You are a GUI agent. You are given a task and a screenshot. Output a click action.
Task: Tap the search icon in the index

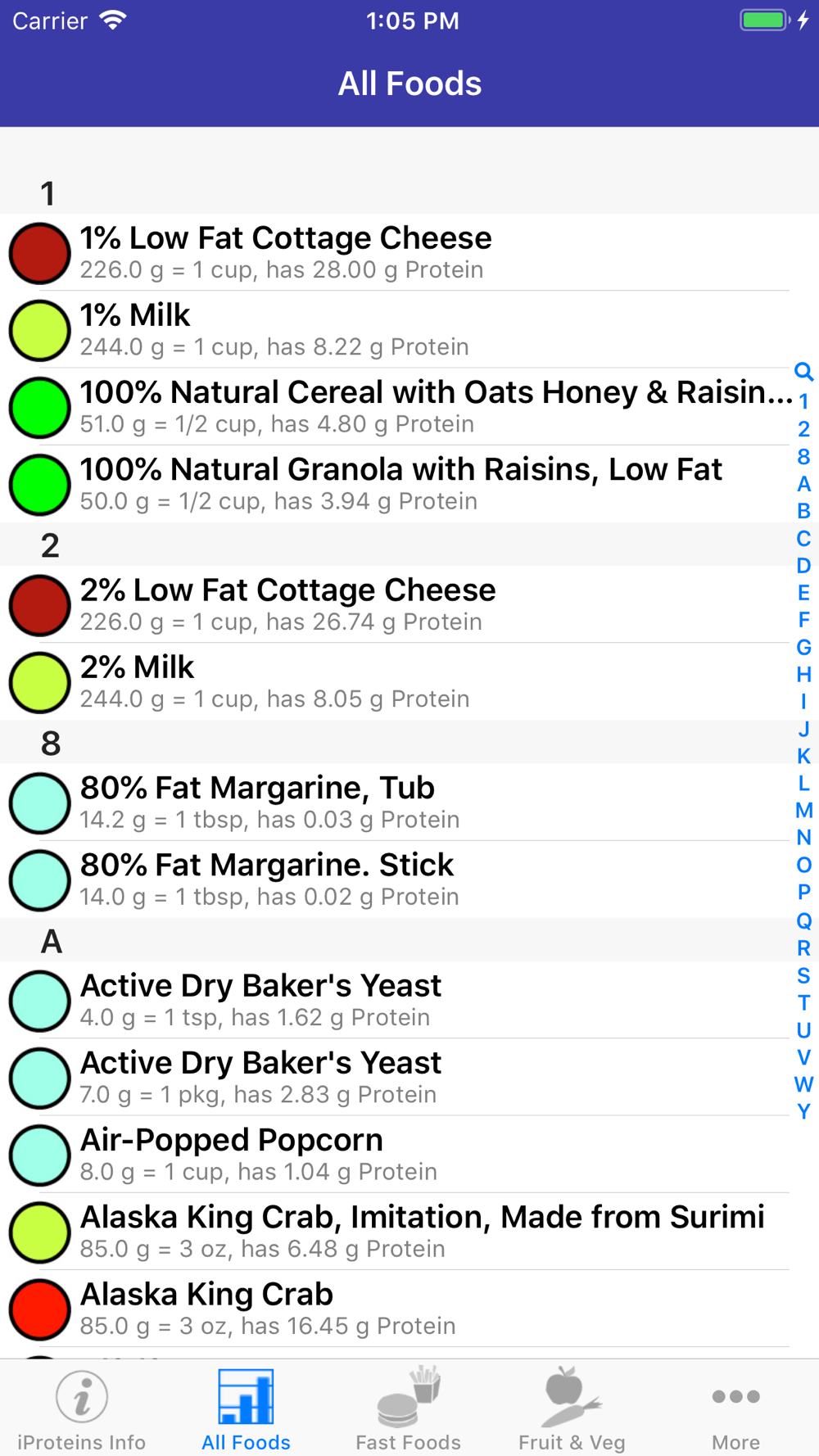pos(803,372)
